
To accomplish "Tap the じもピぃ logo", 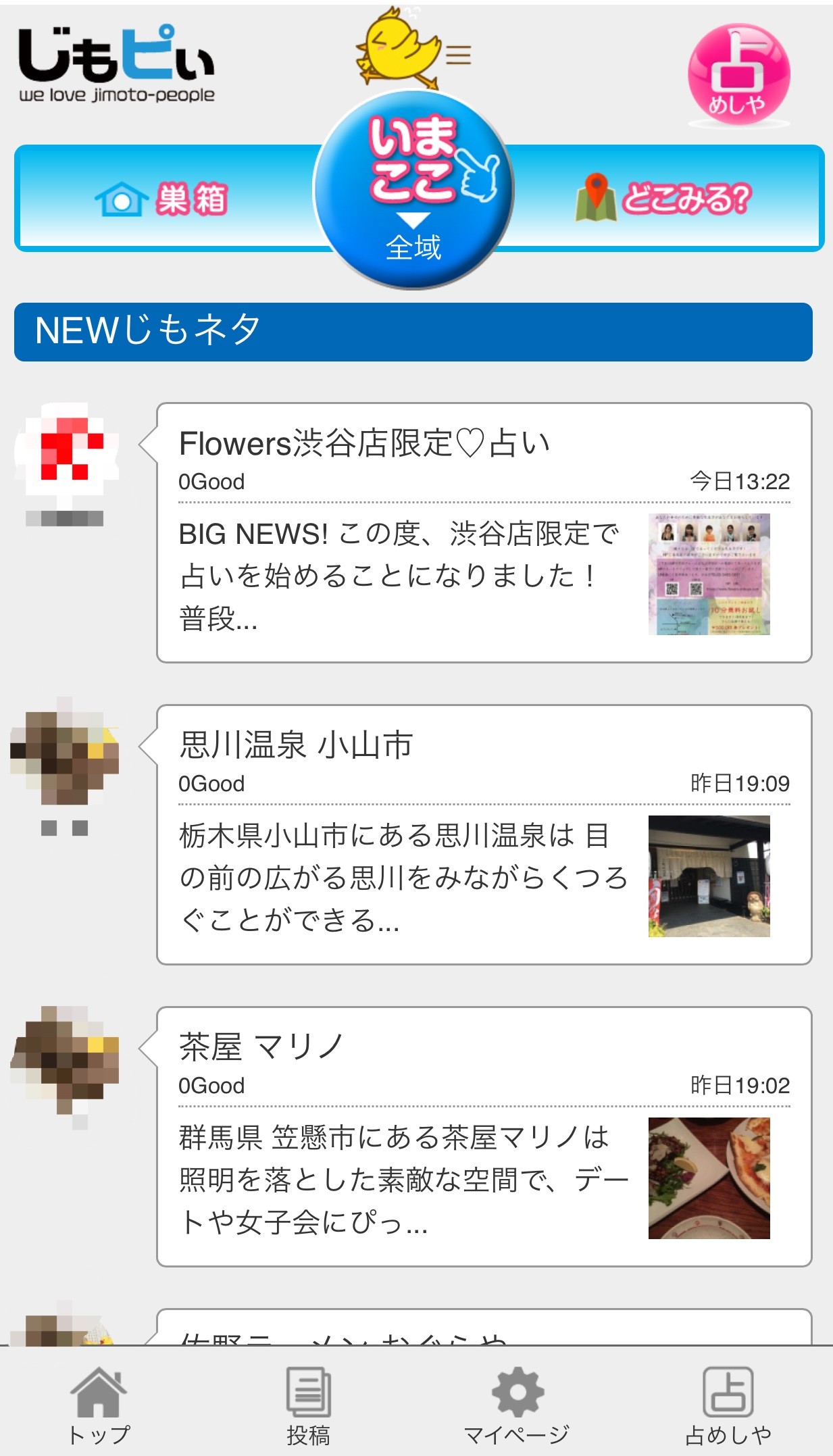I will [116, 64].
